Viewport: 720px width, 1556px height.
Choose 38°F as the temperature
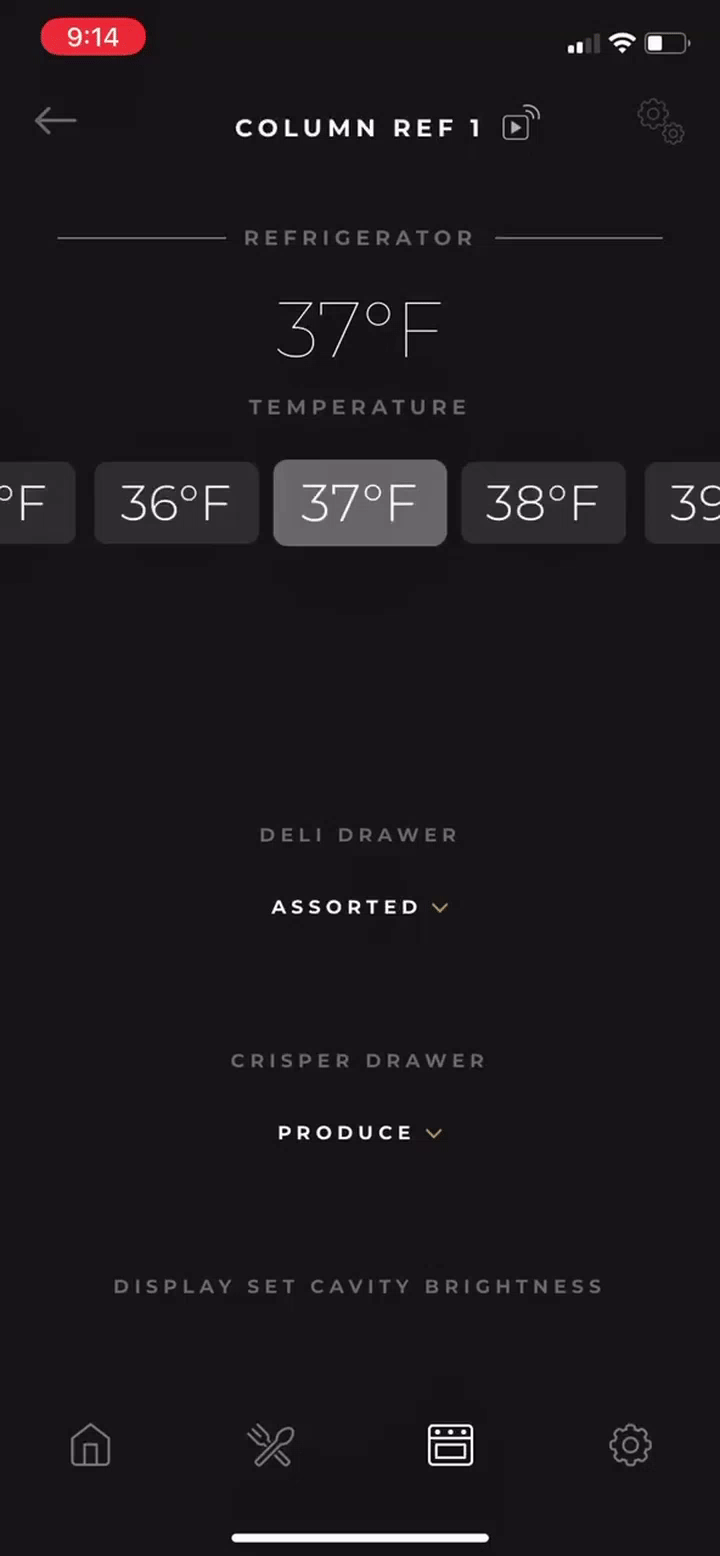point(543,503)
